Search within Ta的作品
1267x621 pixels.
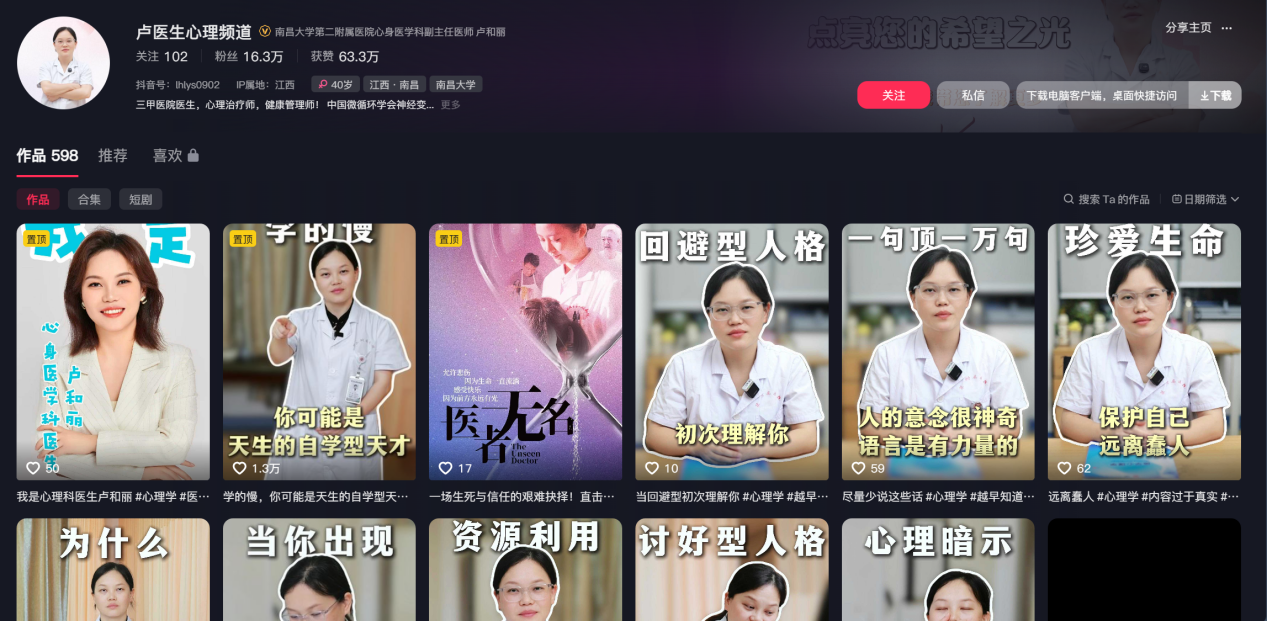coord(1106,199)
